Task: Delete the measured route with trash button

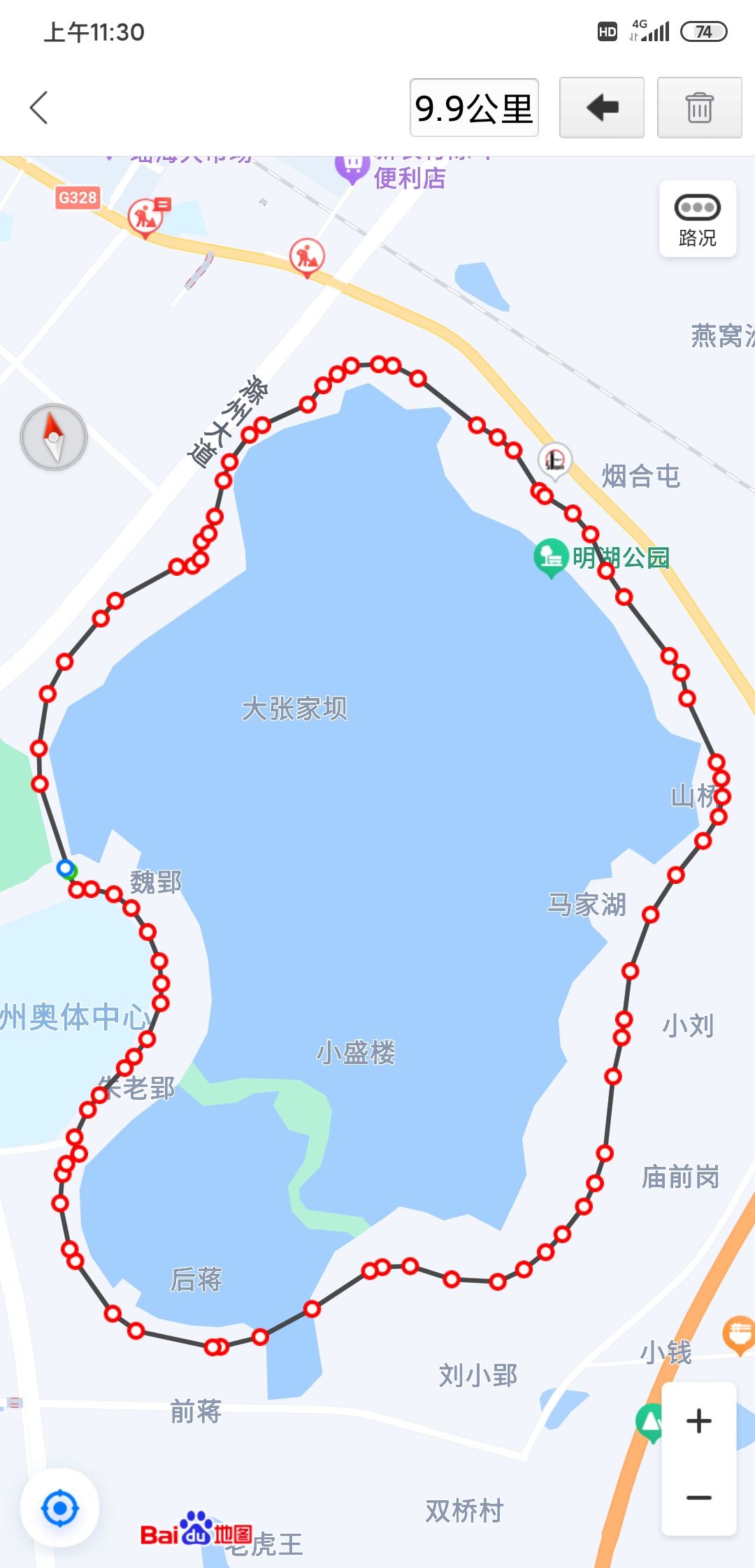Action: pos(699,108)
